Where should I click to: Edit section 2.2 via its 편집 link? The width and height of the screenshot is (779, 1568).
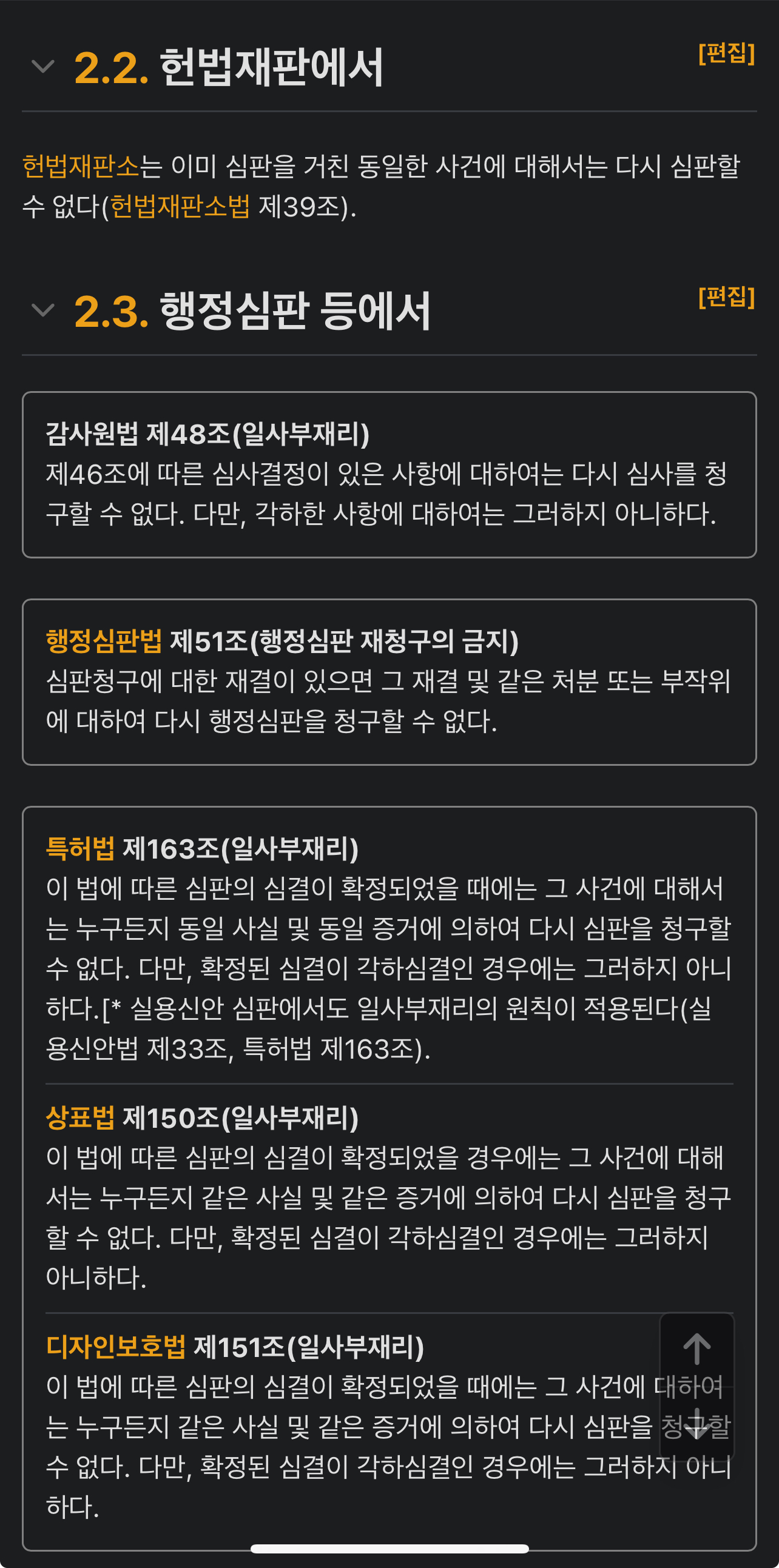tap(726, 53)
